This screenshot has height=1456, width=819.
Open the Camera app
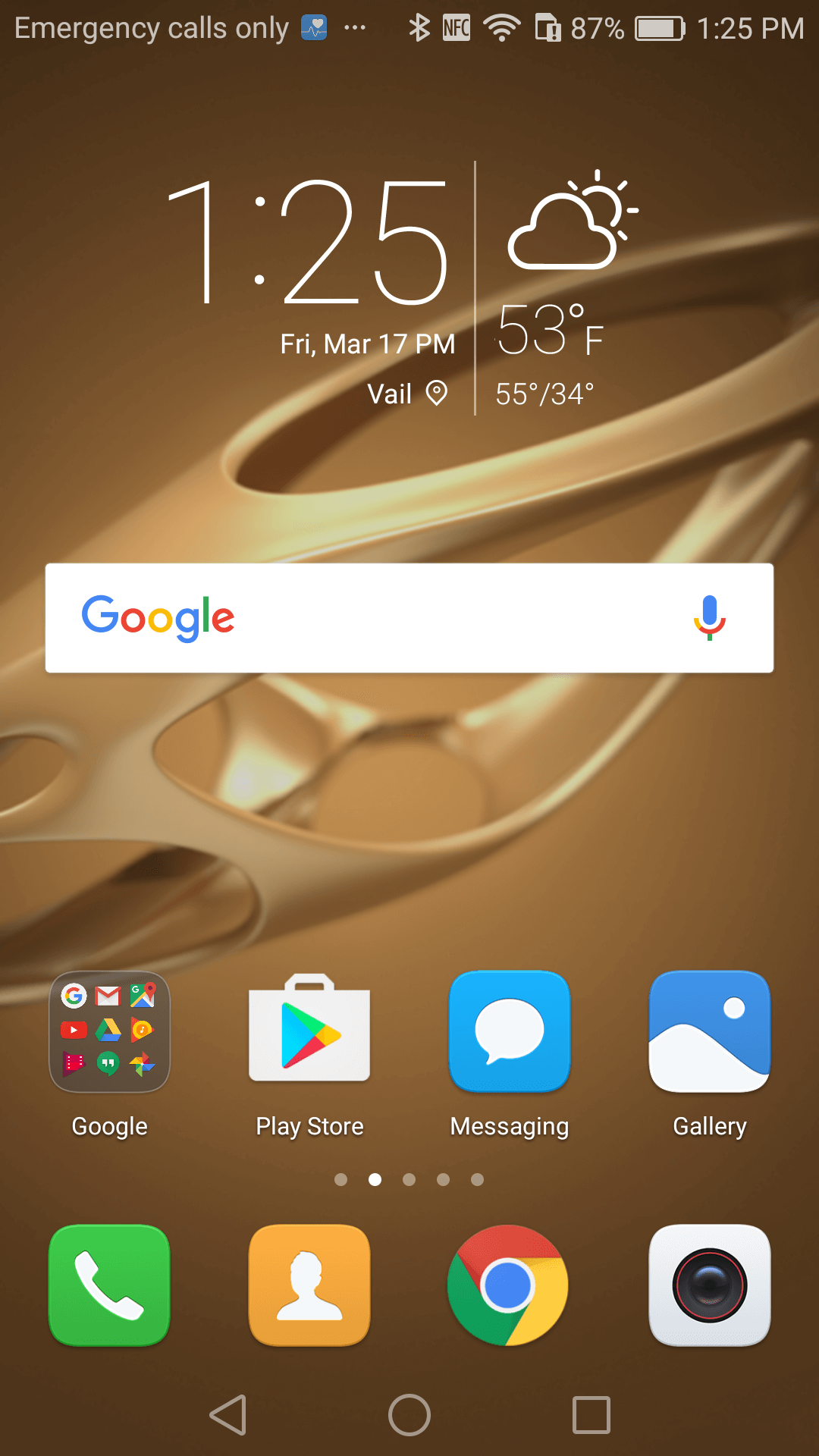coord(710,1285)
